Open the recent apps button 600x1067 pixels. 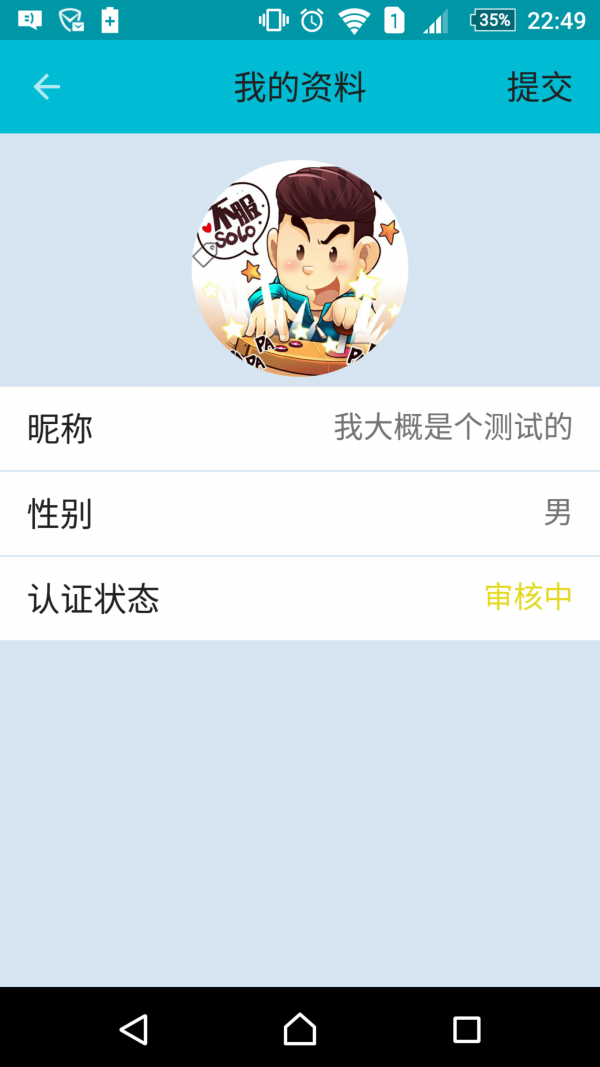tap(466, 1029)
